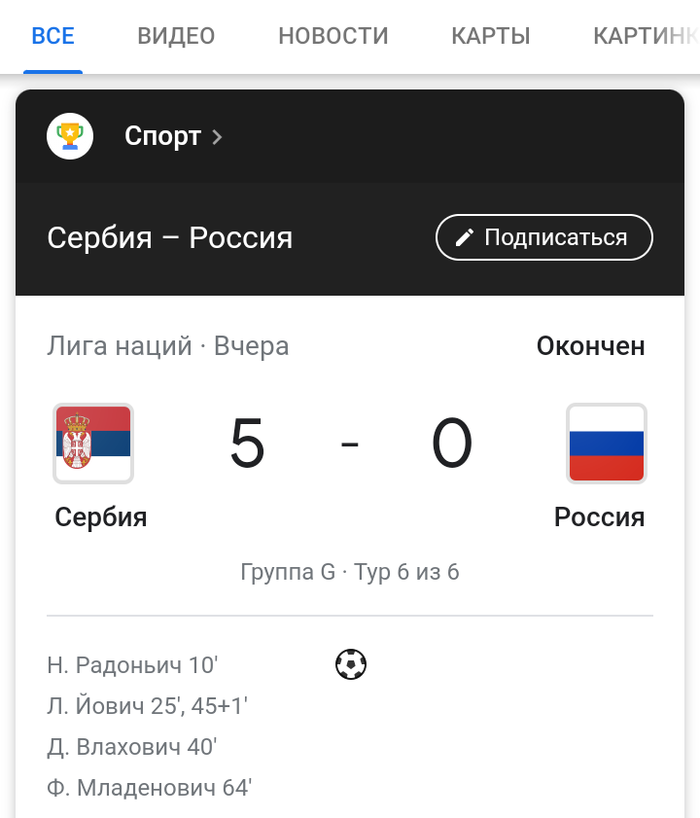The width and height of the screenshot is (700, 818).
Task: Tap the Подписаться button
Action: click(x=544, y=238)
